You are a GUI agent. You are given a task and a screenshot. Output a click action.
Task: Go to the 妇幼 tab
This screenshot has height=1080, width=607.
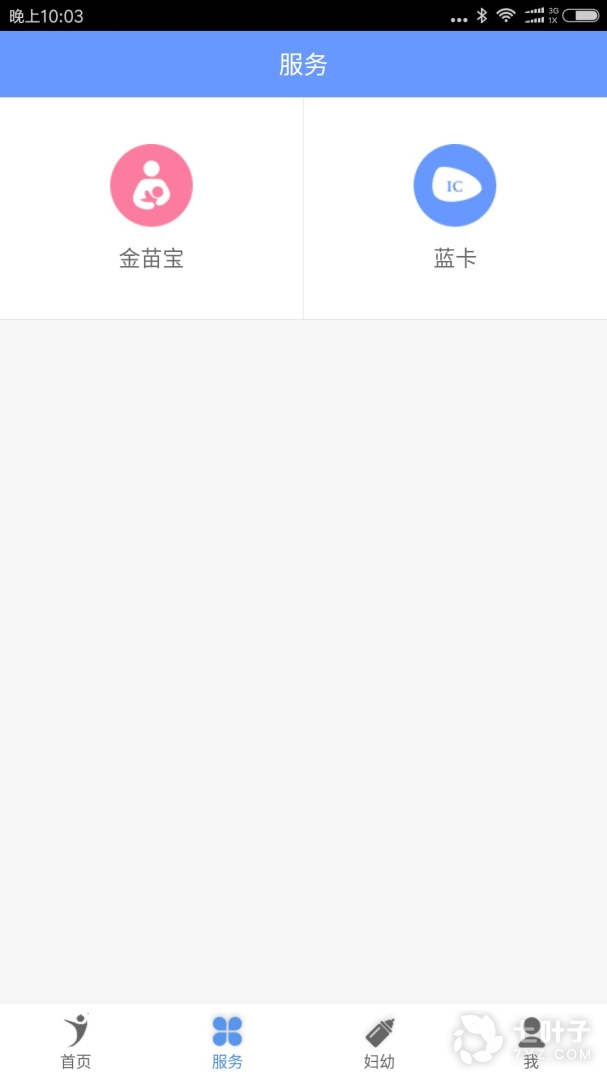[379, 1040]
